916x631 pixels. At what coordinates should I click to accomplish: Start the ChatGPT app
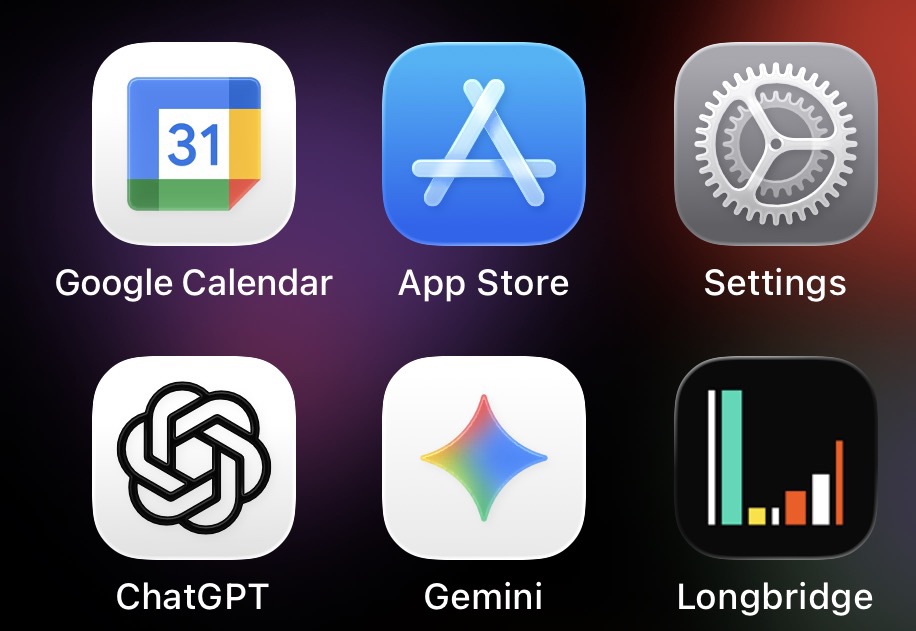click(x=194, y=457)
